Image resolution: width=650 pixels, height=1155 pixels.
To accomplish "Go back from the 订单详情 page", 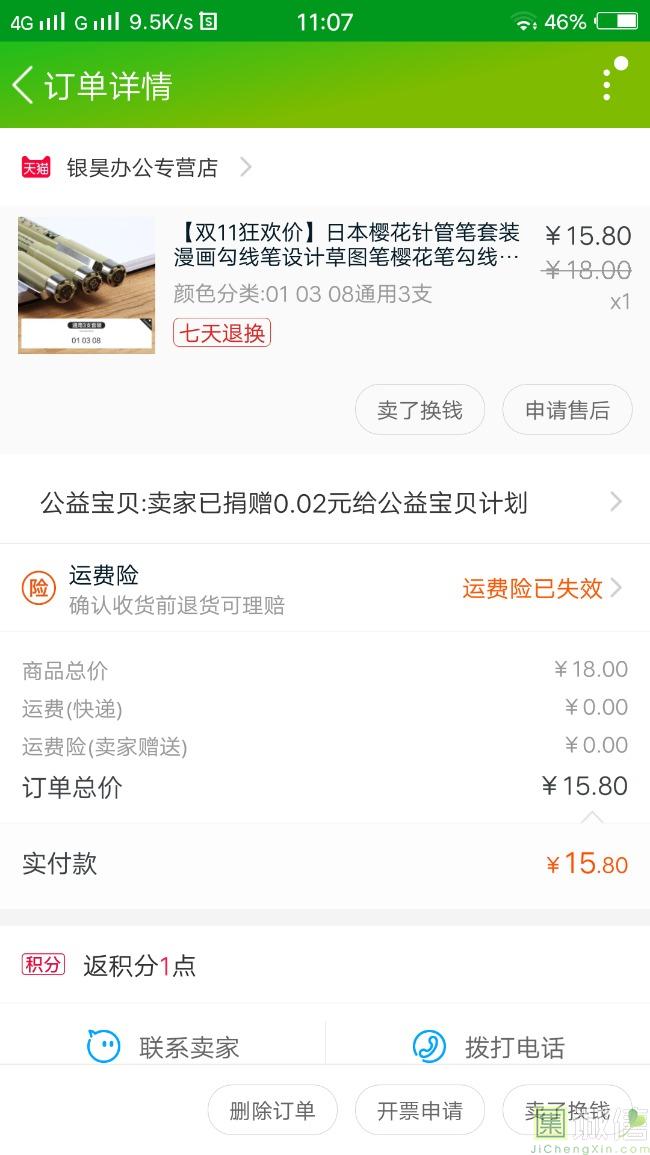I will 24,85.
